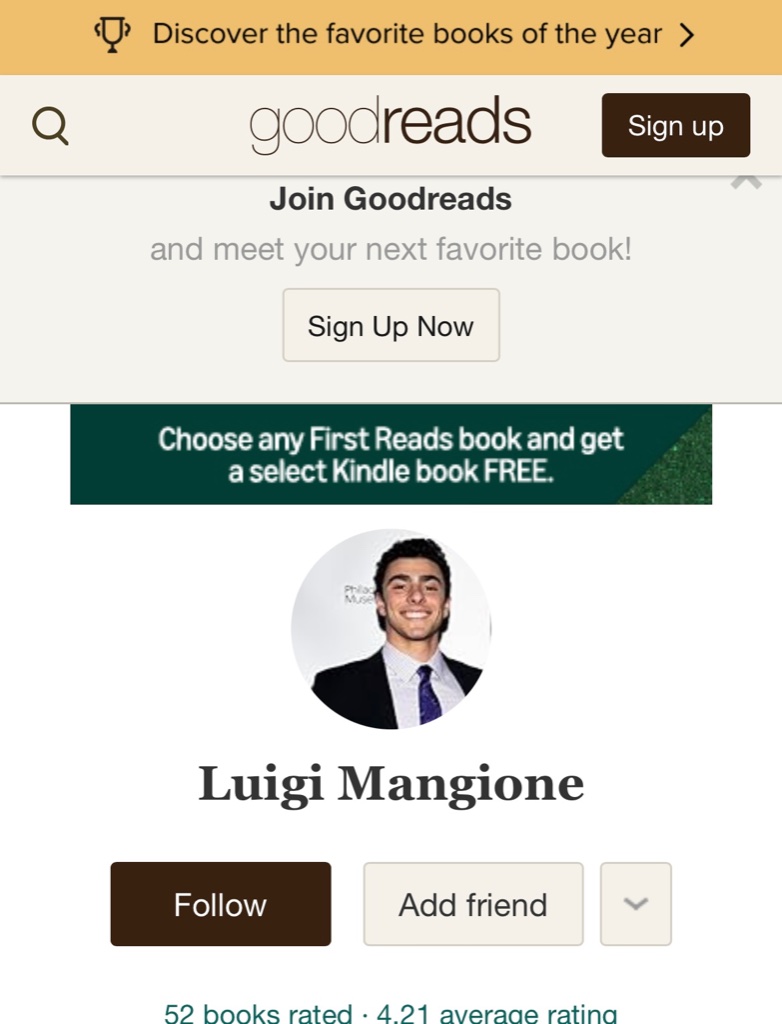View the profile photo
The width and height of the screenshot is (782, 1024).
(391, 629)
